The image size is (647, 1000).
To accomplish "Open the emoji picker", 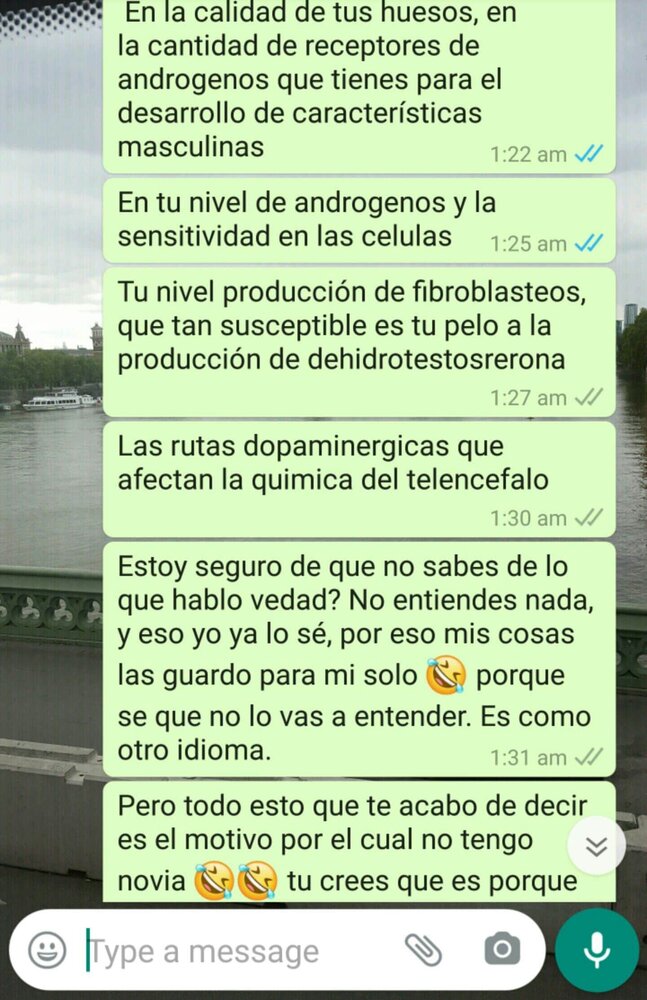I will (x=46, y=949).
